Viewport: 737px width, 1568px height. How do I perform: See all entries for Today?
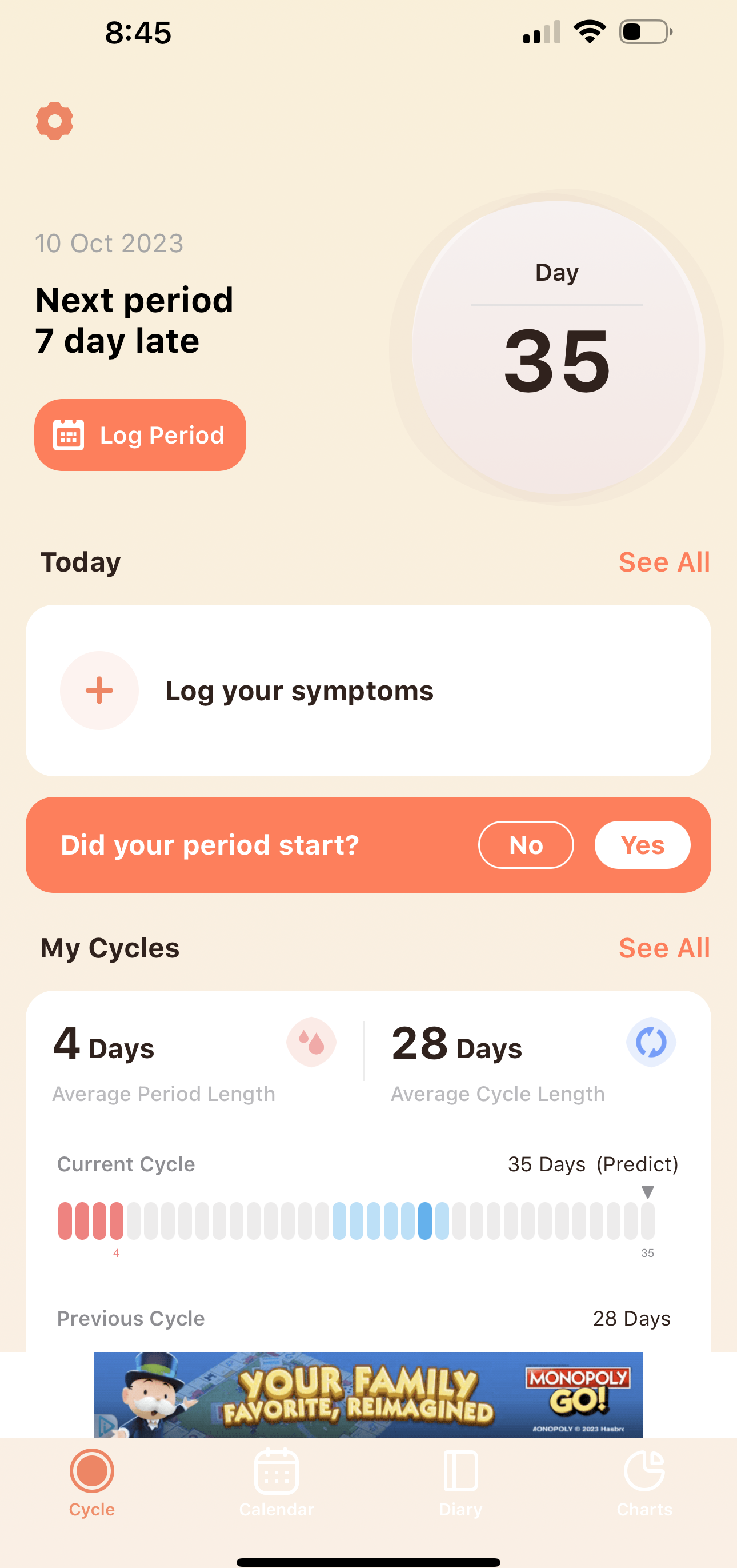click(x=664, y=562)
